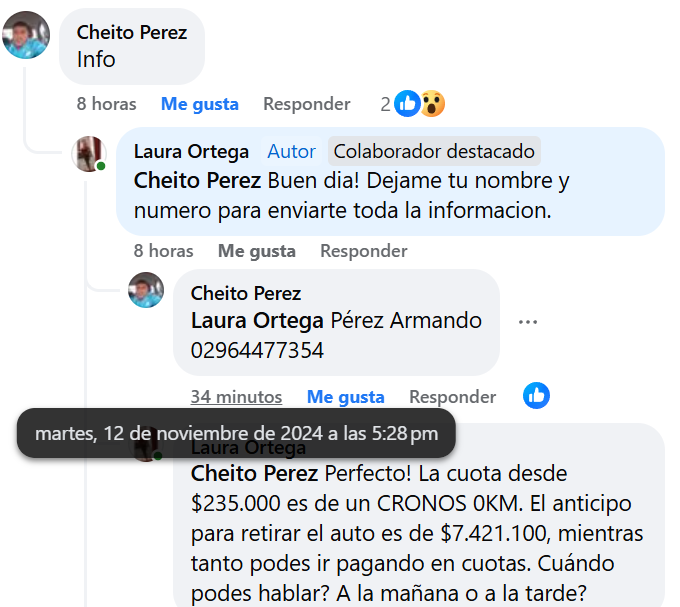The width and height of the screenshot is (680, 607).
Task: Reply to the comment with the phone number
Action: [452, 397]
